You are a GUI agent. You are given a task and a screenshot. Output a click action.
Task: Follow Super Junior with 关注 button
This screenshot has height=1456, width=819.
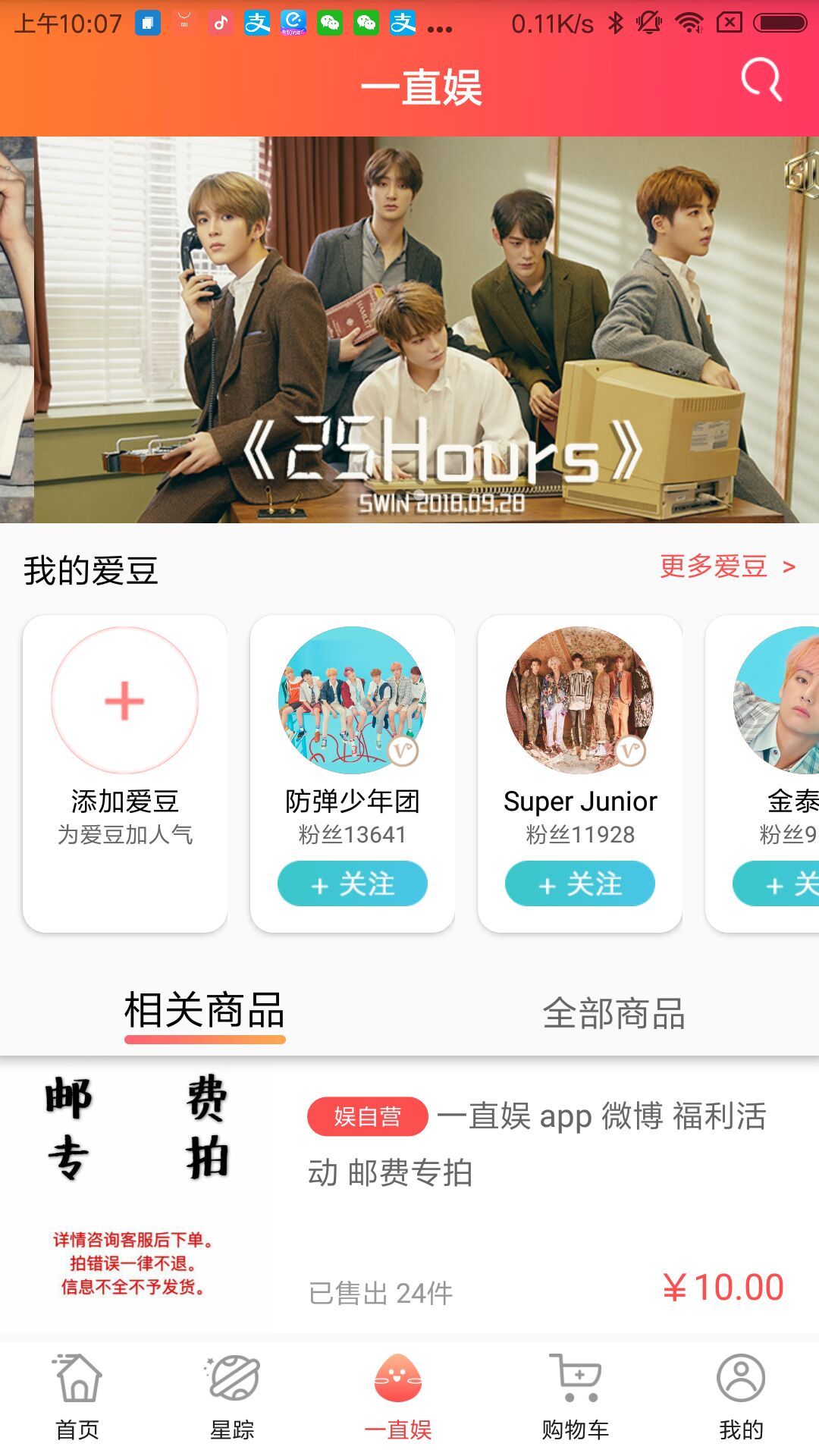[x=580, y=883]
